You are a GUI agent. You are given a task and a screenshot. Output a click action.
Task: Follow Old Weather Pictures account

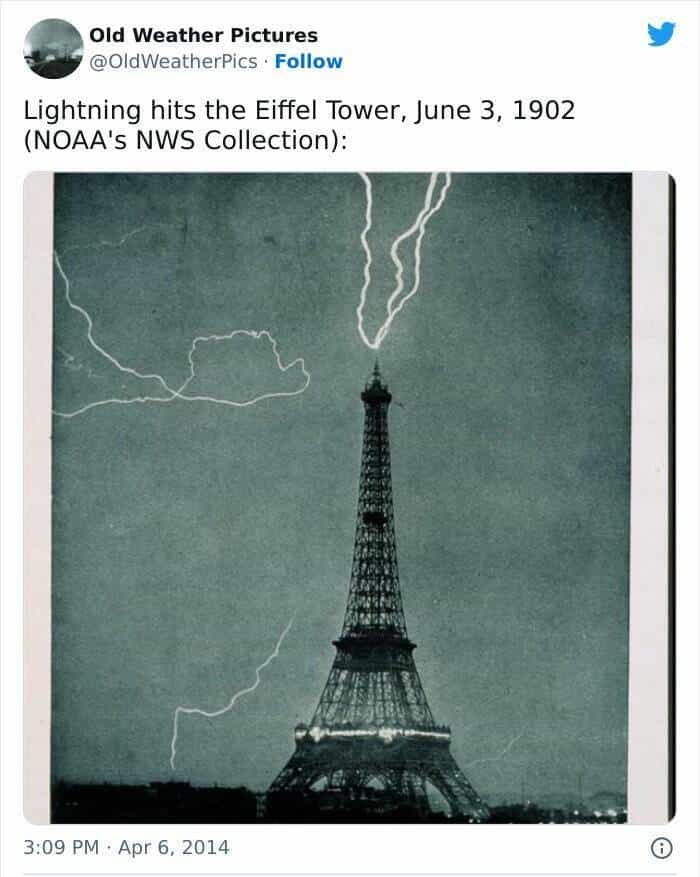point(309,61)
